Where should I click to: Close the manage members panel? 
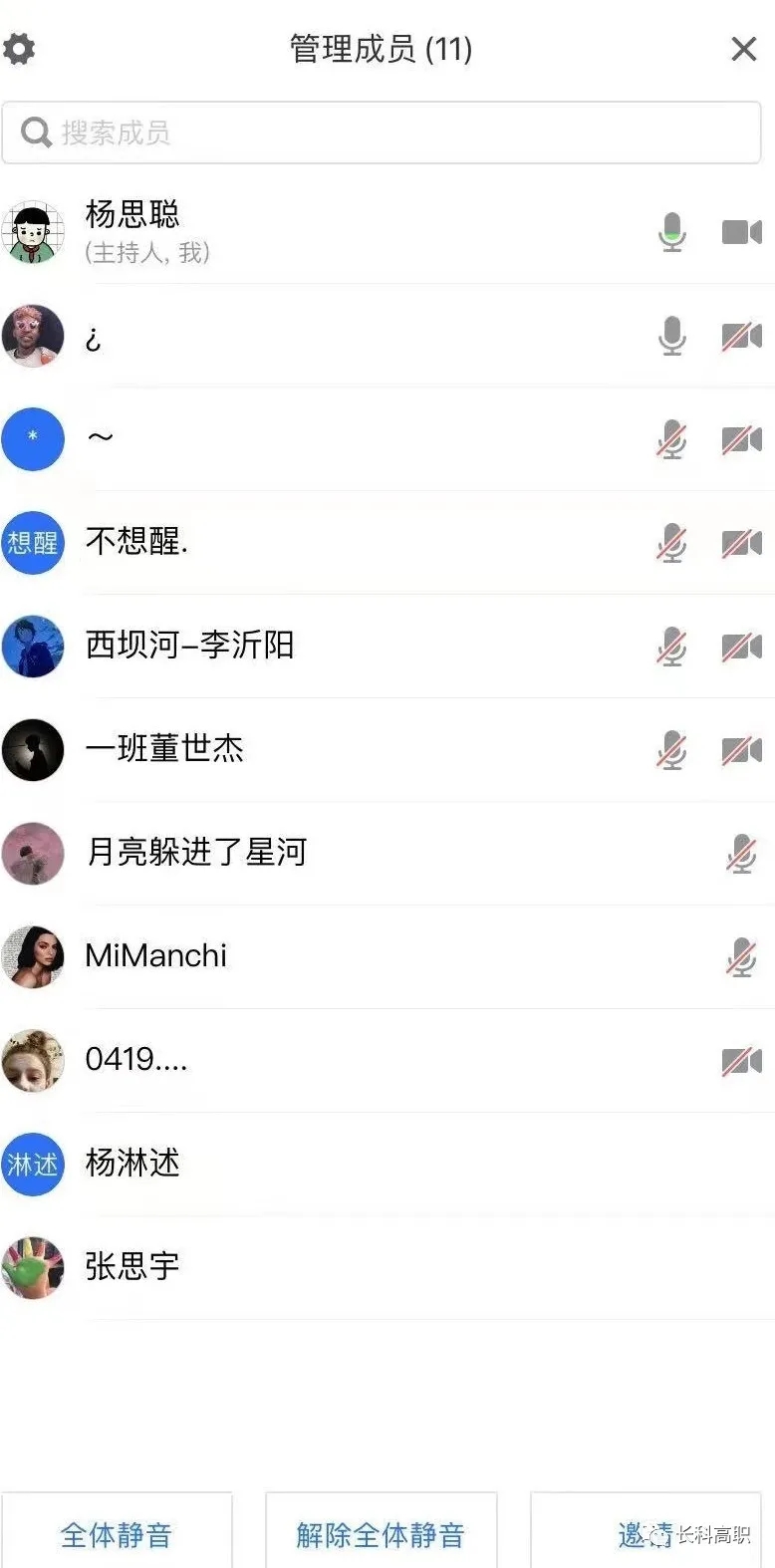pyautogui.click(x=743, y=49)
